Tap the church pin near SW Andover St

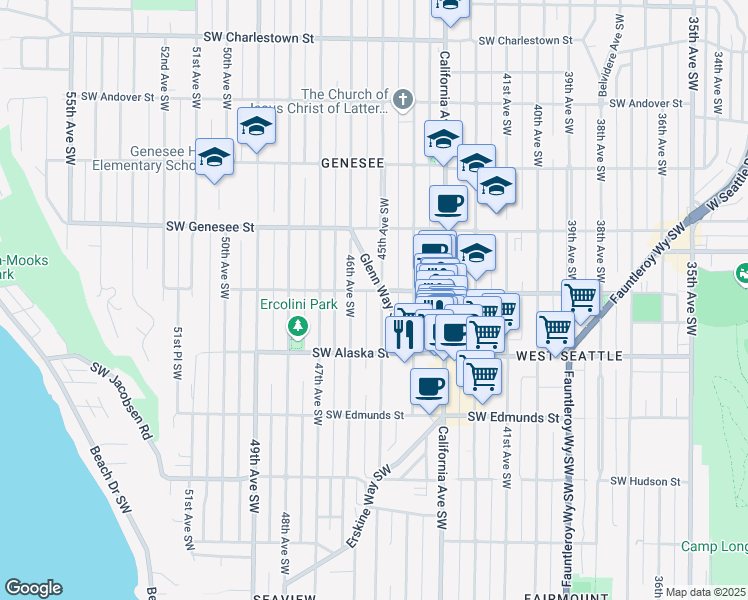click(402, 99)
